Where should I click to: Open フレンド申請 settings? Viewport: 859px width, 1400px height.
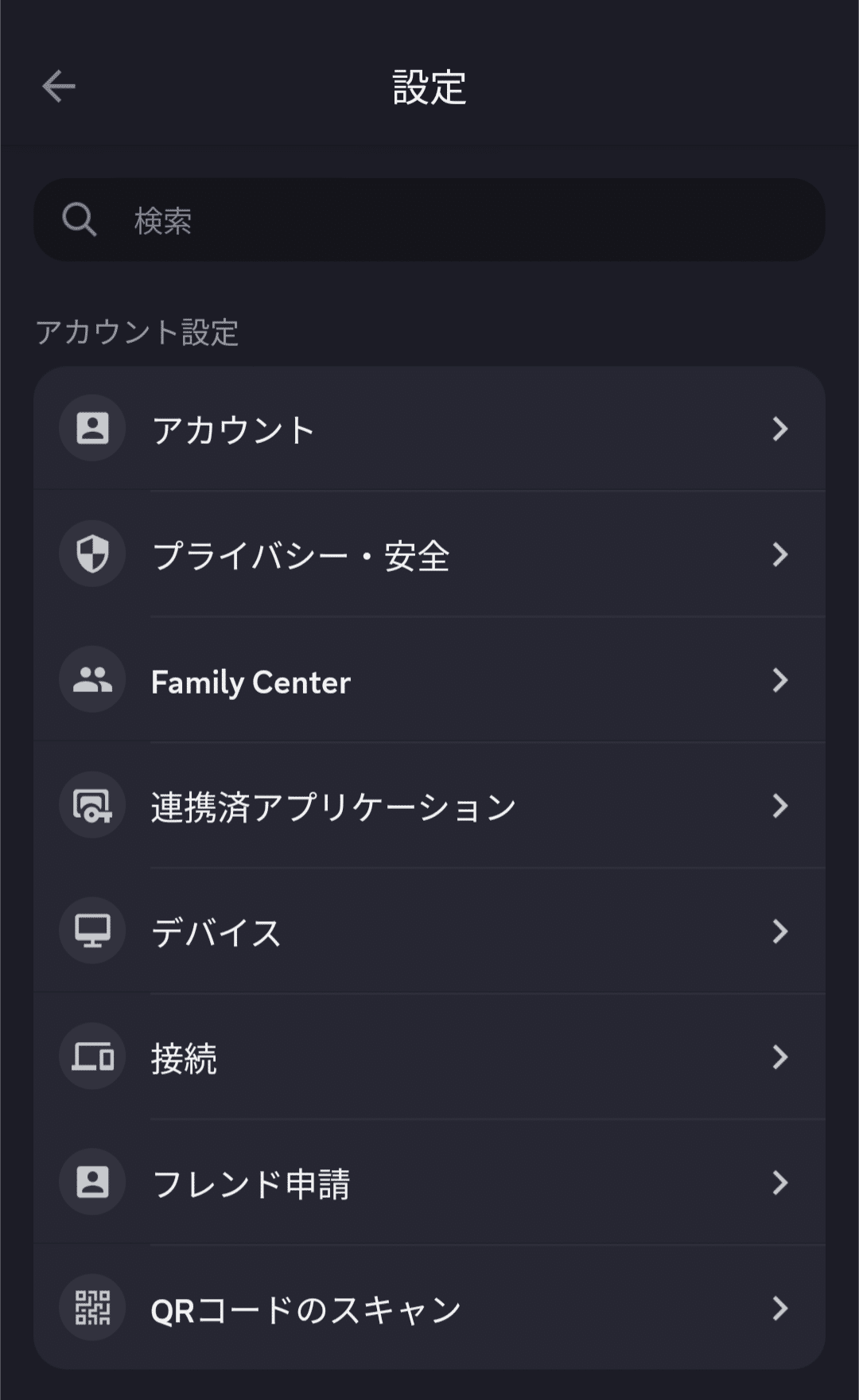[x=429, y=1182]
